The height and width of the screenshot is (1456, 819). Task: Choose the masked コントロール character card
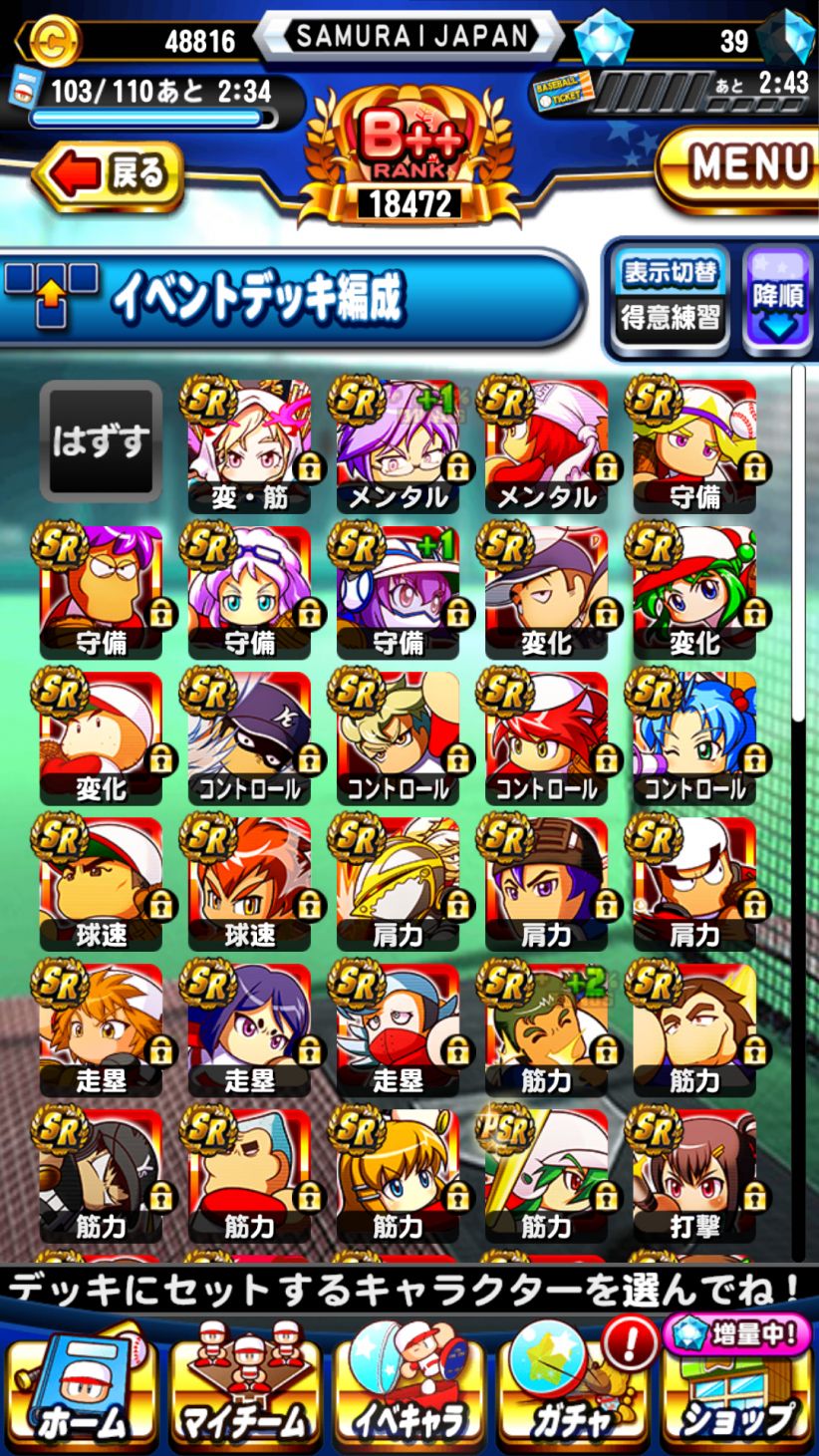pyautogui.click(x=249, y=735)
